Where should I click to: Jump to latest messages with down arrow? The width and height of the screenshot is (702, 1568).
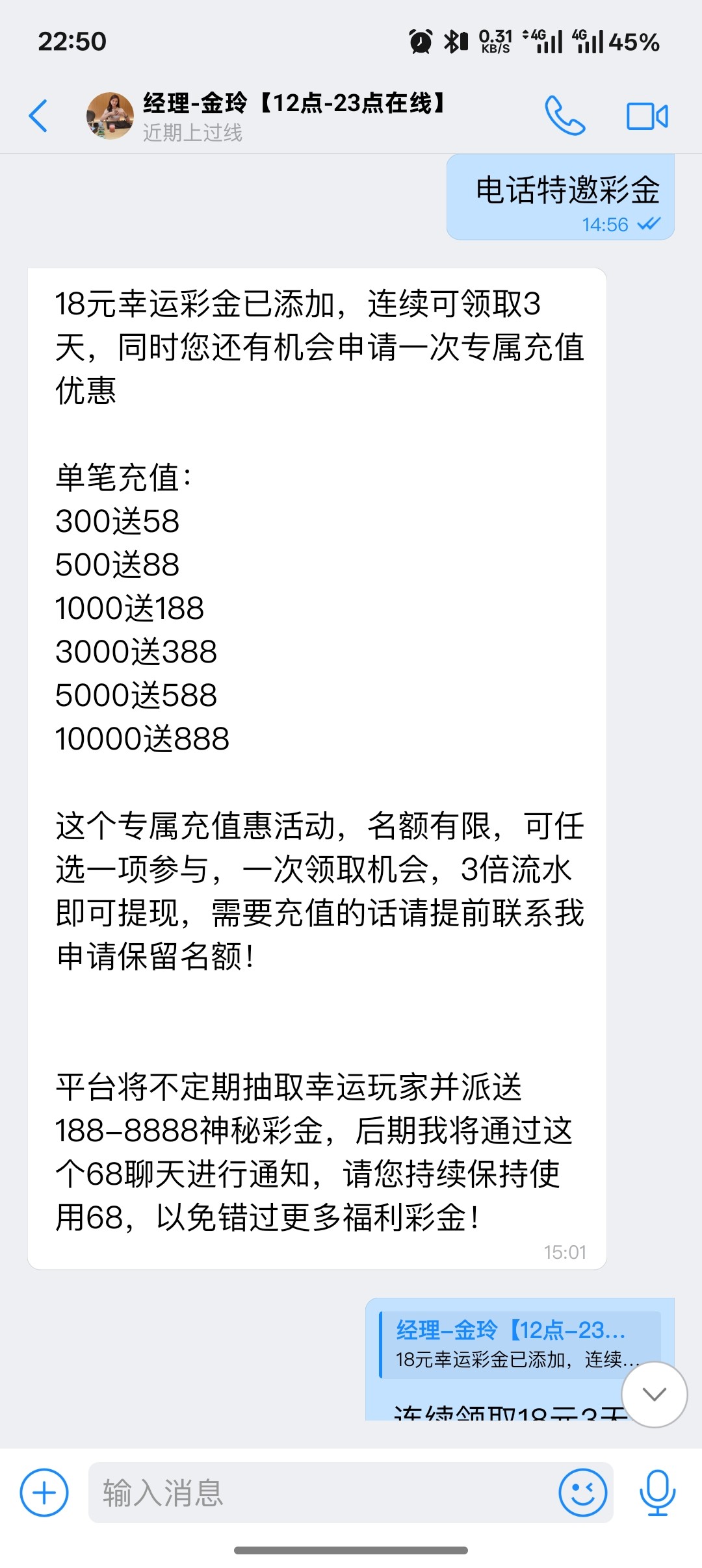click(654, 1394)
